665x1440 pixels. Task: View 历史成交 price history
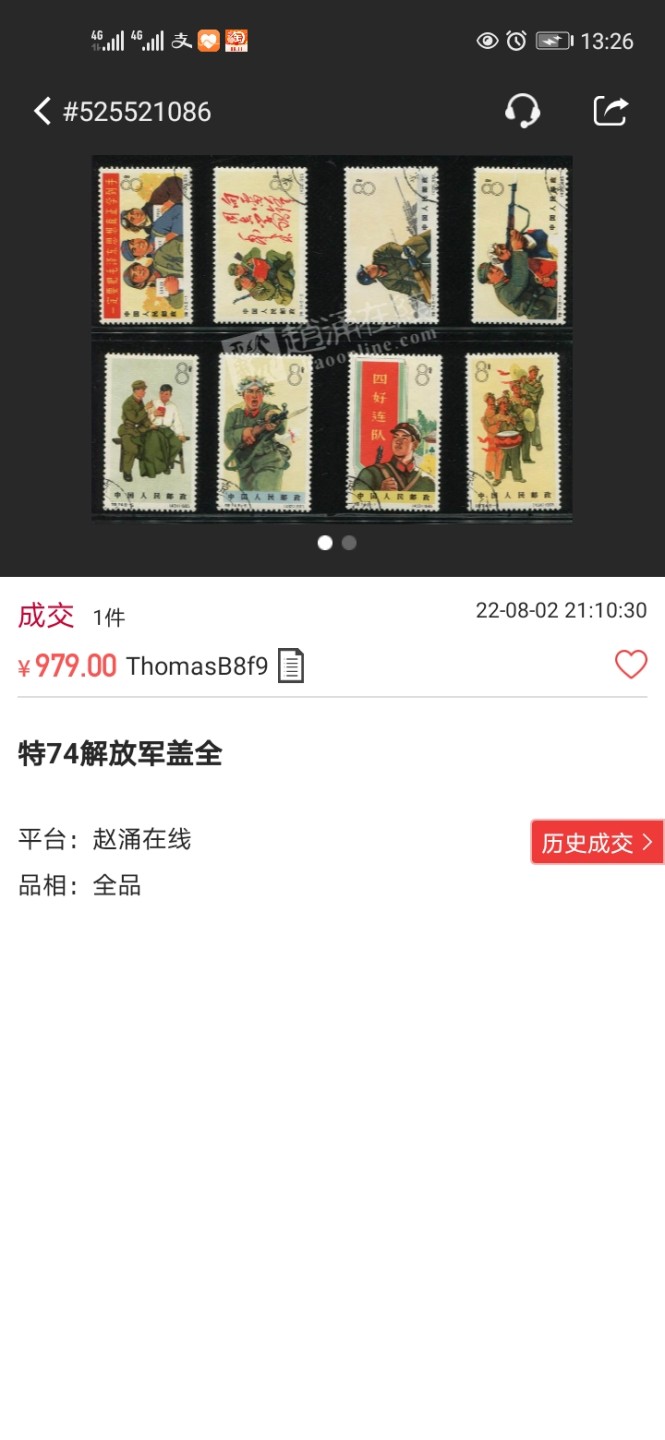tap(596, 843)
